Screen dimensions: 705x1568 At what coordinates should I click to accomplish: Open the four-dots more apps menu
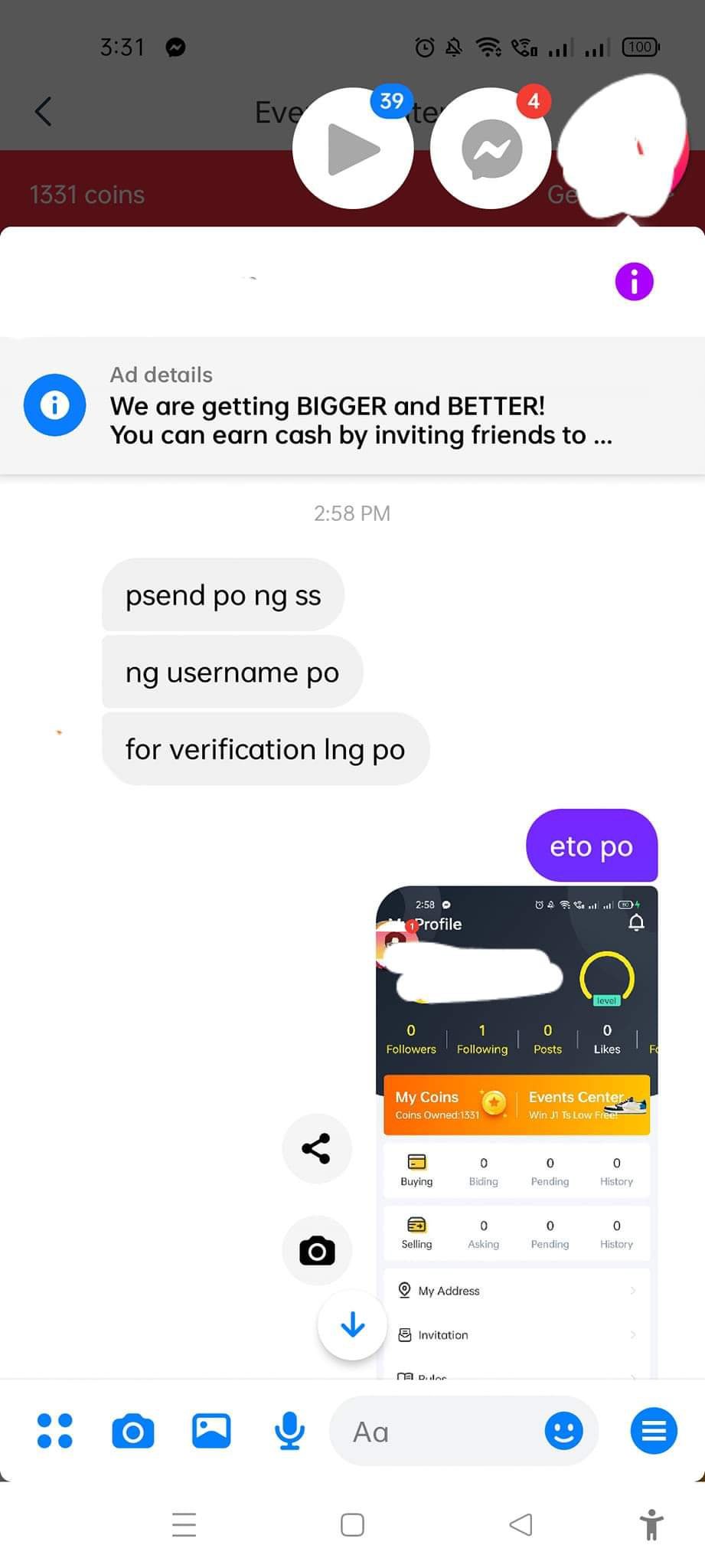(x=55, y=1430)
